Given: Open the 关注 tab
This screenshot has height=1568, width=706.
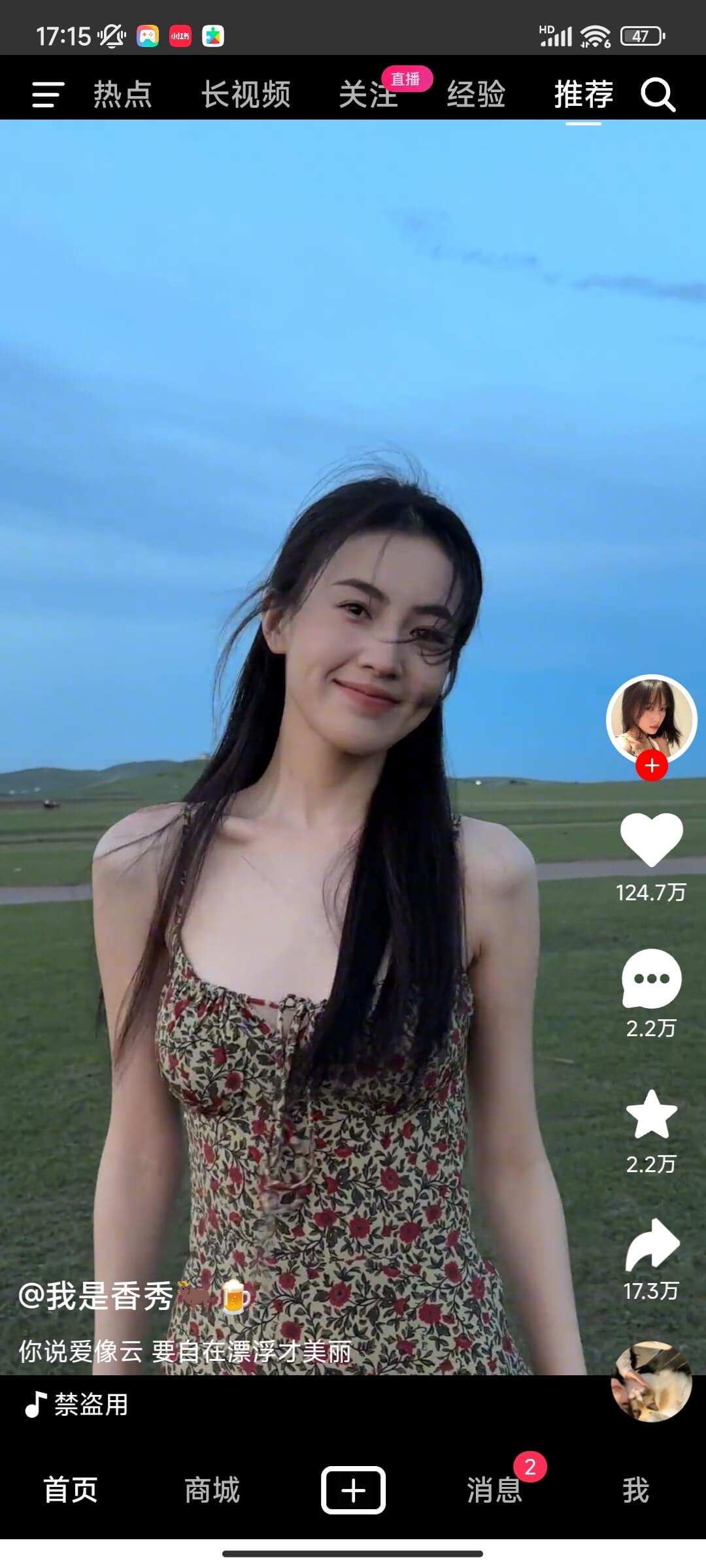Looking at the screenshot, I should [368, 95].
